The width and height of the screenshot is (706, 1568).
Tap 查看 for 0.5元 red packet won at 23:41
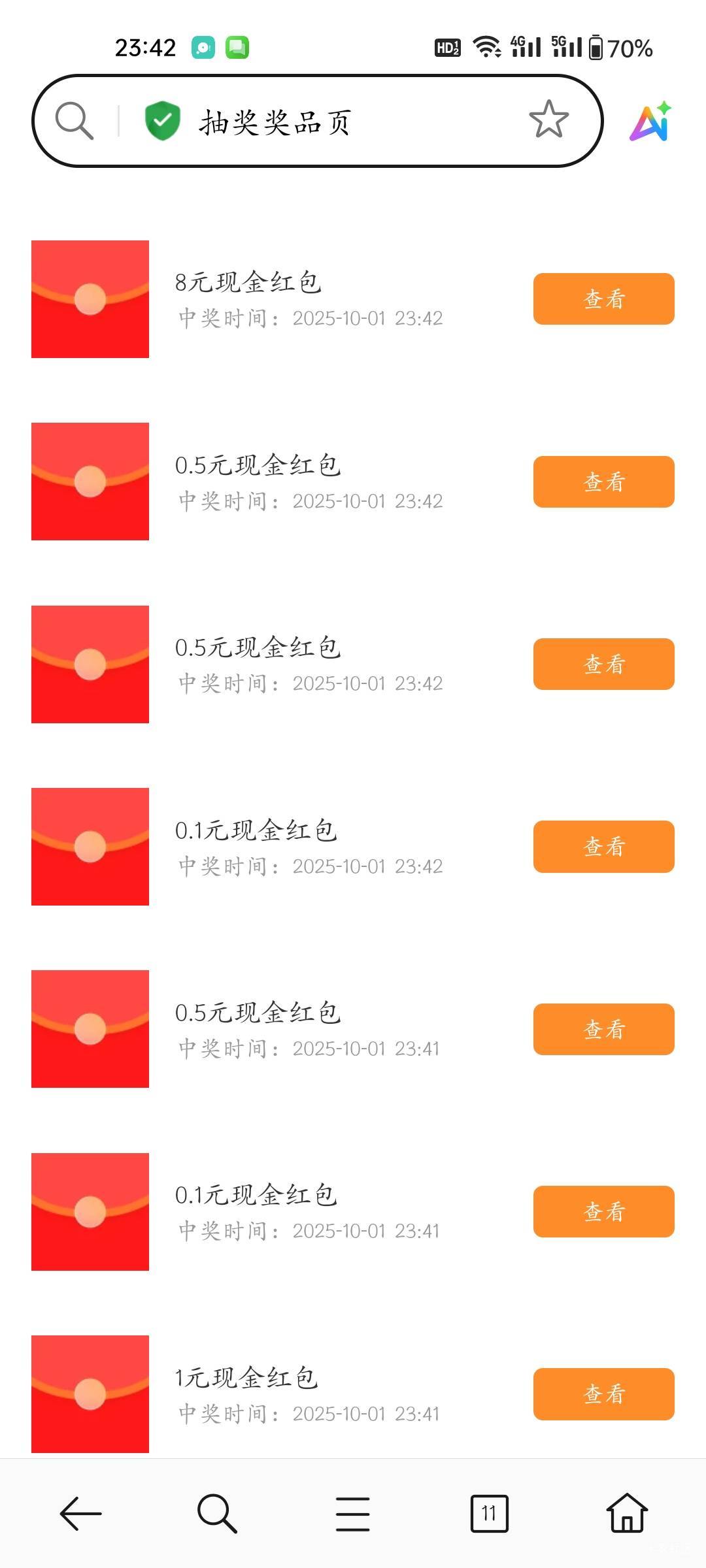[603, 1029]
